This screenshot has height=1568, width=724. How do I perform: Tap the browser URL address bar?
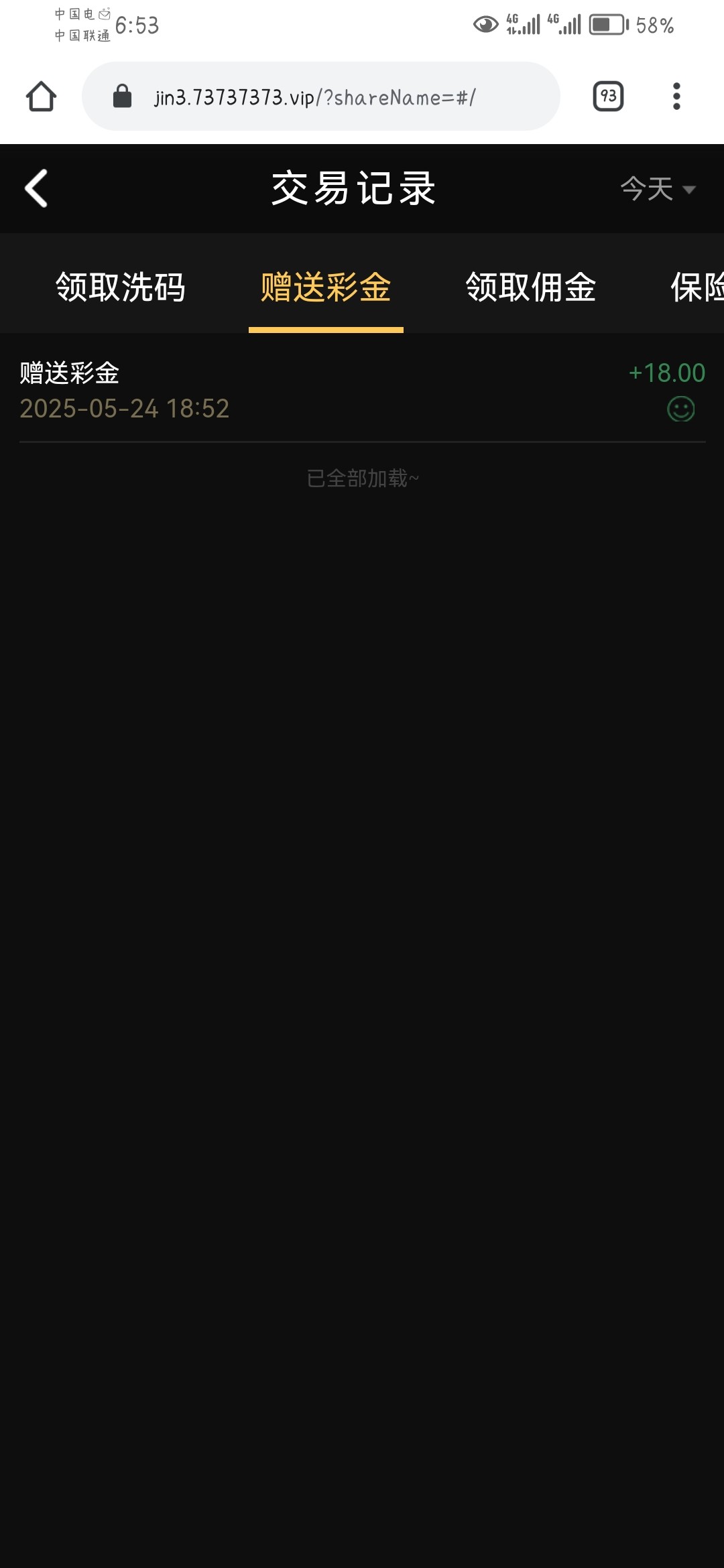click(320, 96)
